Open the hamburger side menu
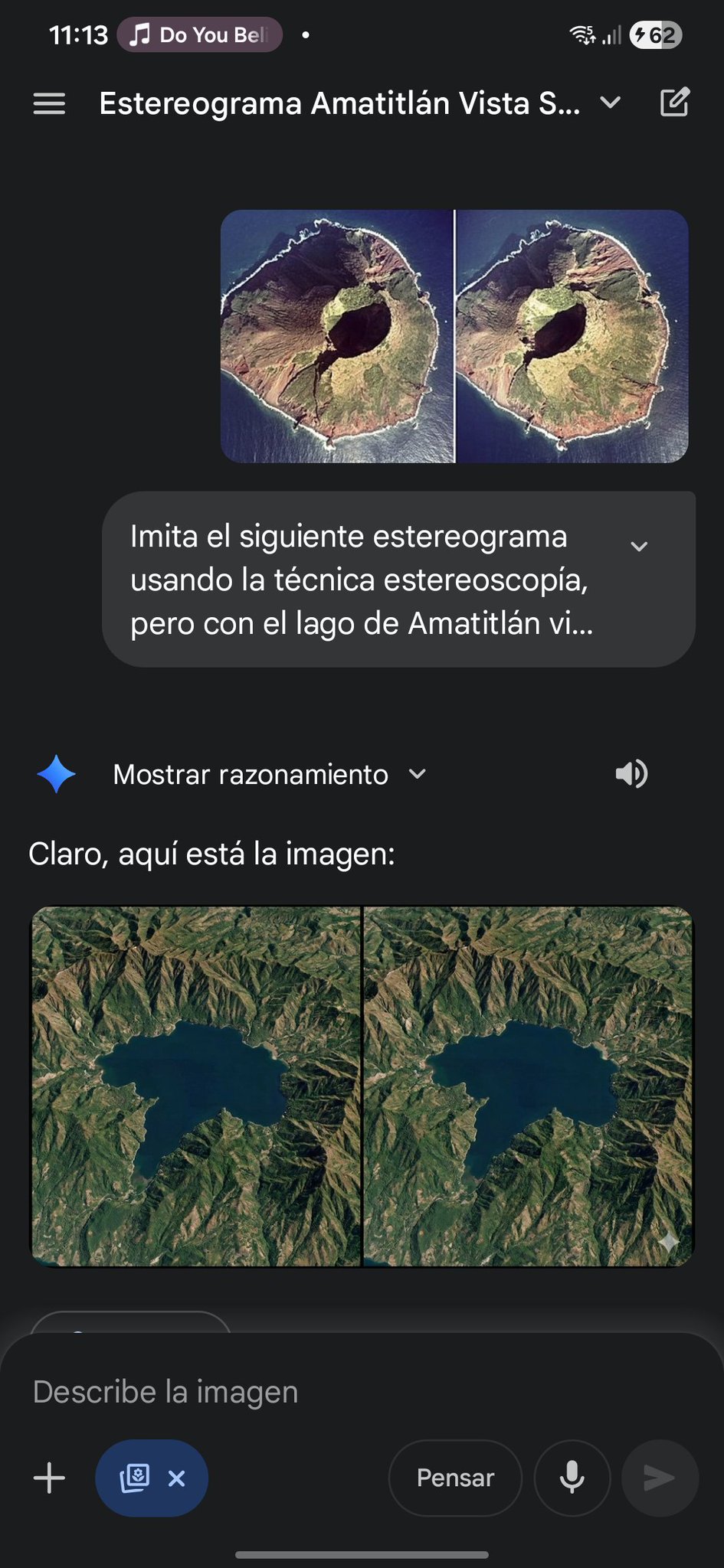 49,103
